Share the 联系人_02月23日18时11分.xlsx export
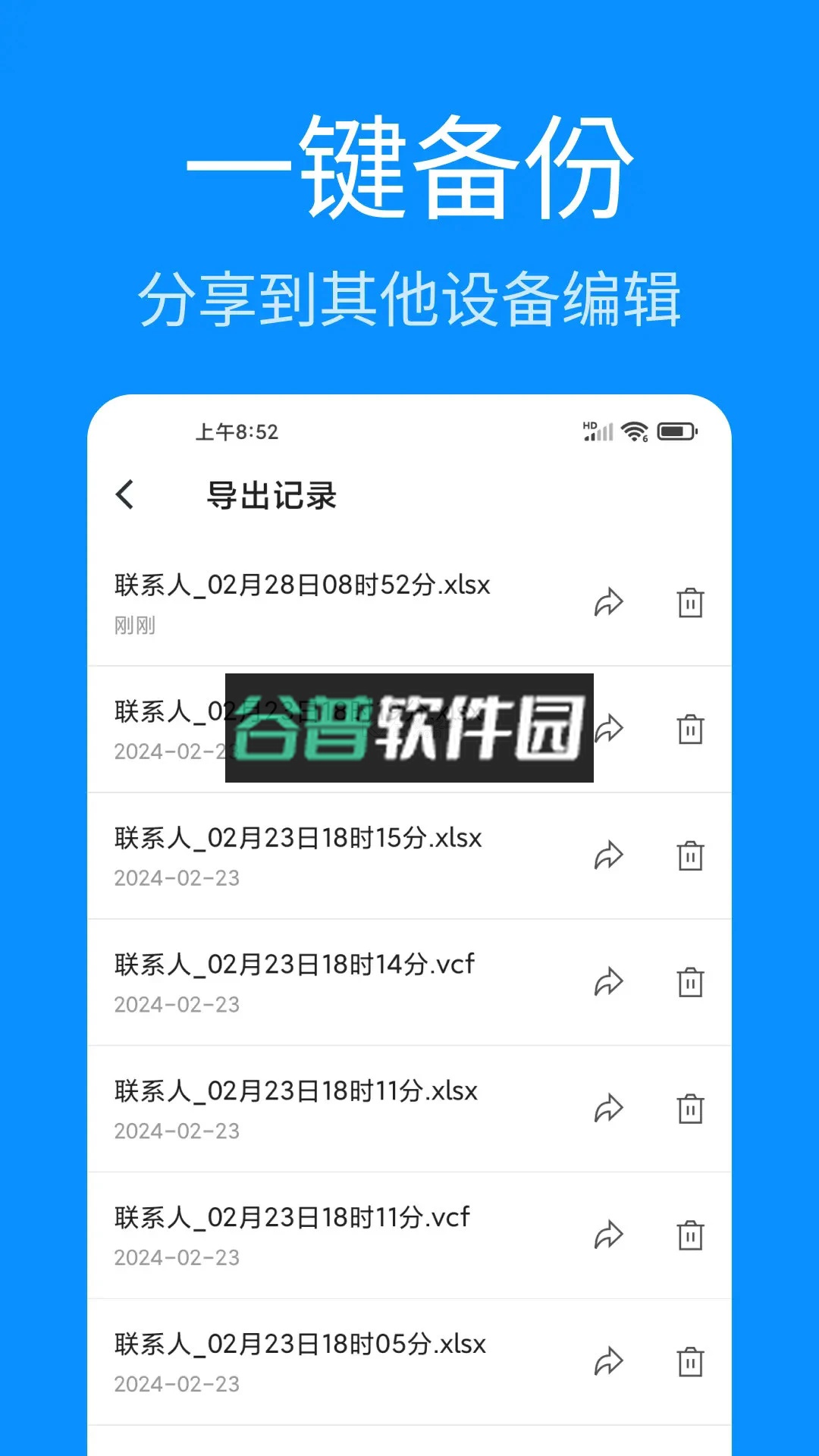This screenshot has height=1456, width=819. point(609,1108)
